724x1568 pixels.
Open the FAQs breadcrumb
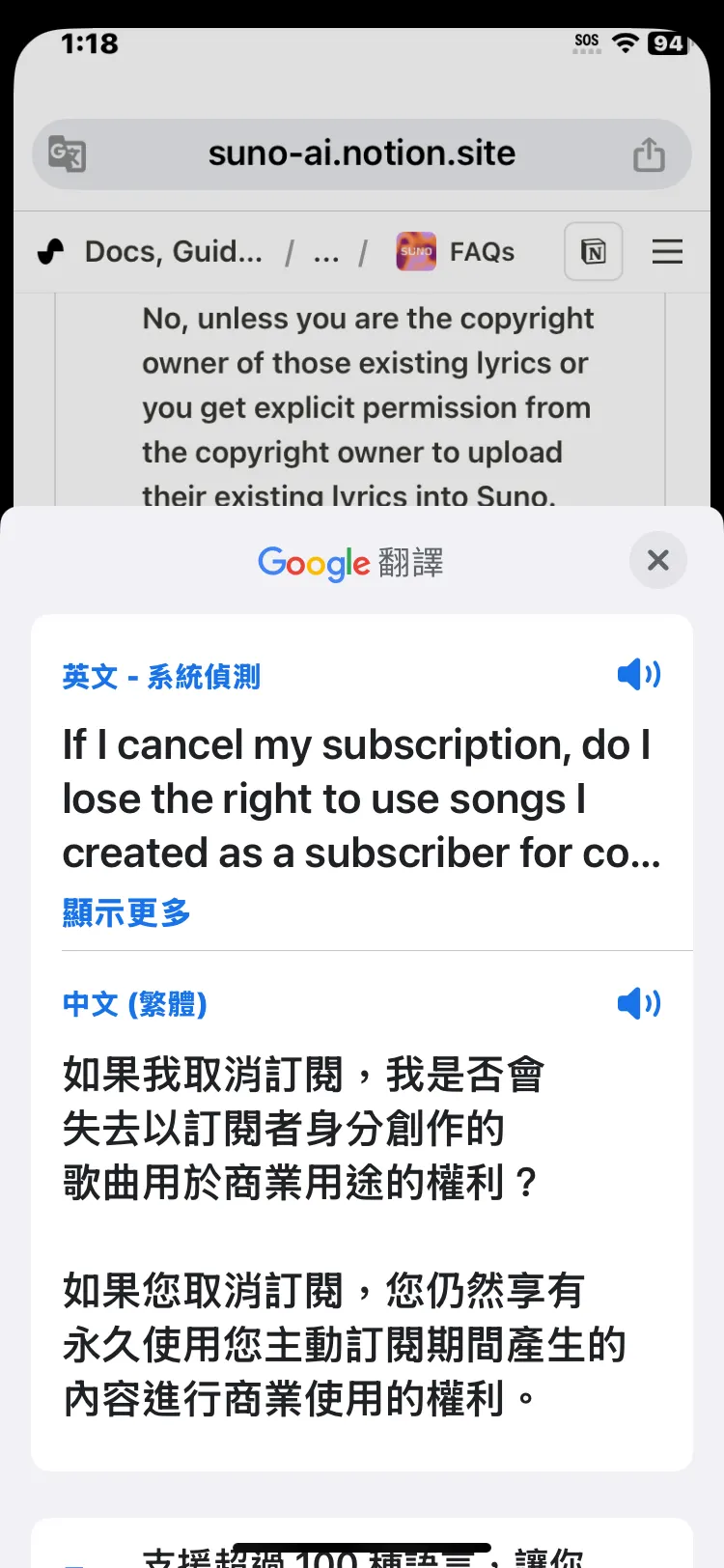coord(457,252)
